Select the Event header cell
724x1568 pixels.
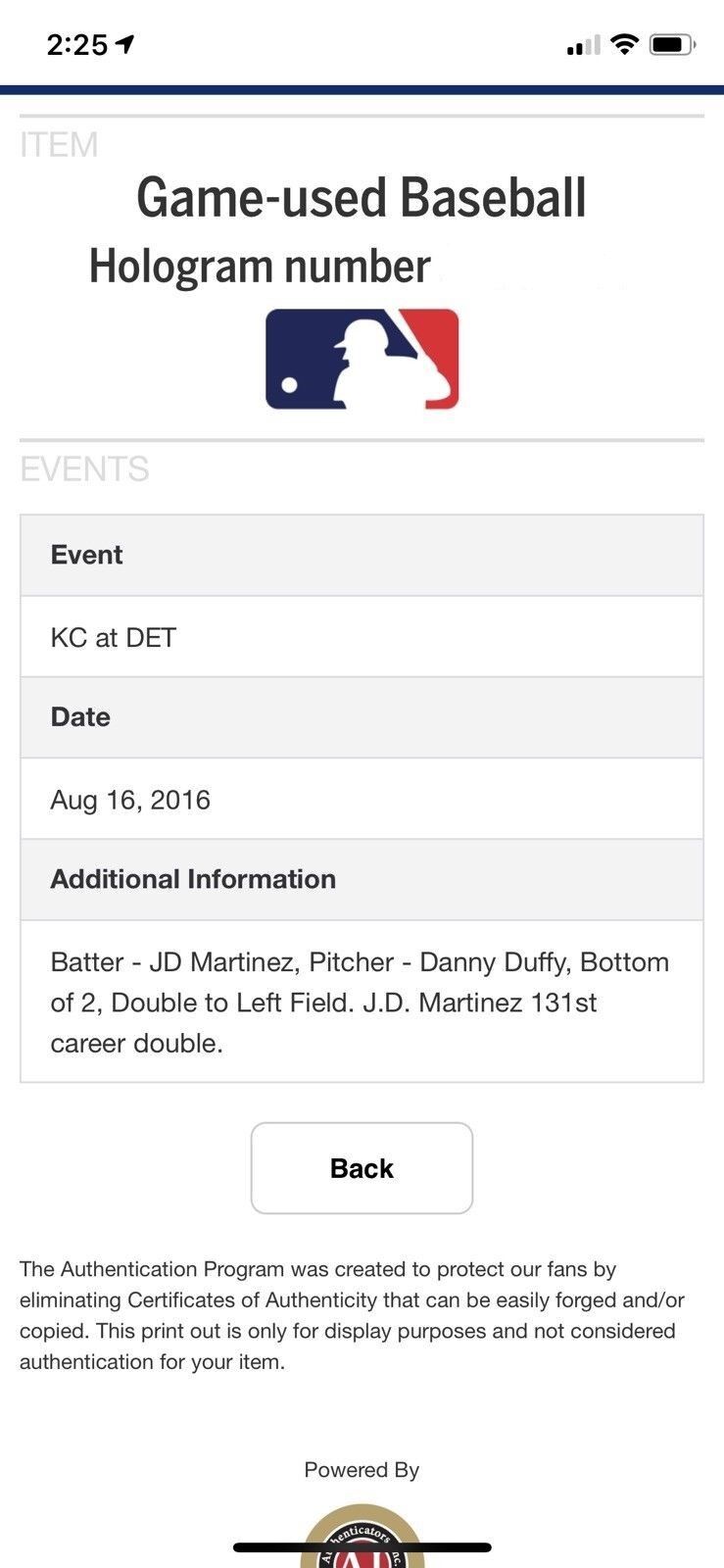(x=362, y=555)
